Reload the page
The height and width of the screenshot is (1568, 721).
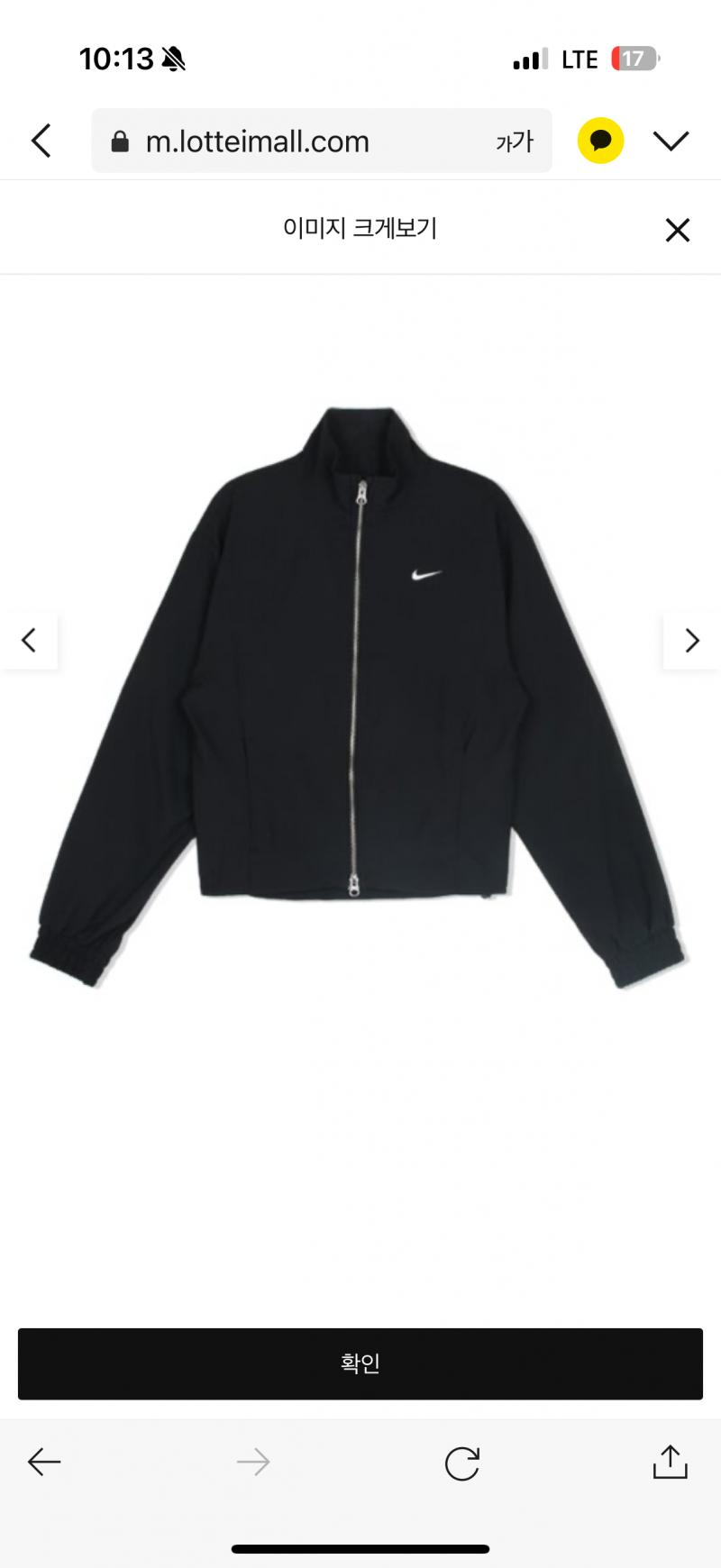(x=461, y=1463)
